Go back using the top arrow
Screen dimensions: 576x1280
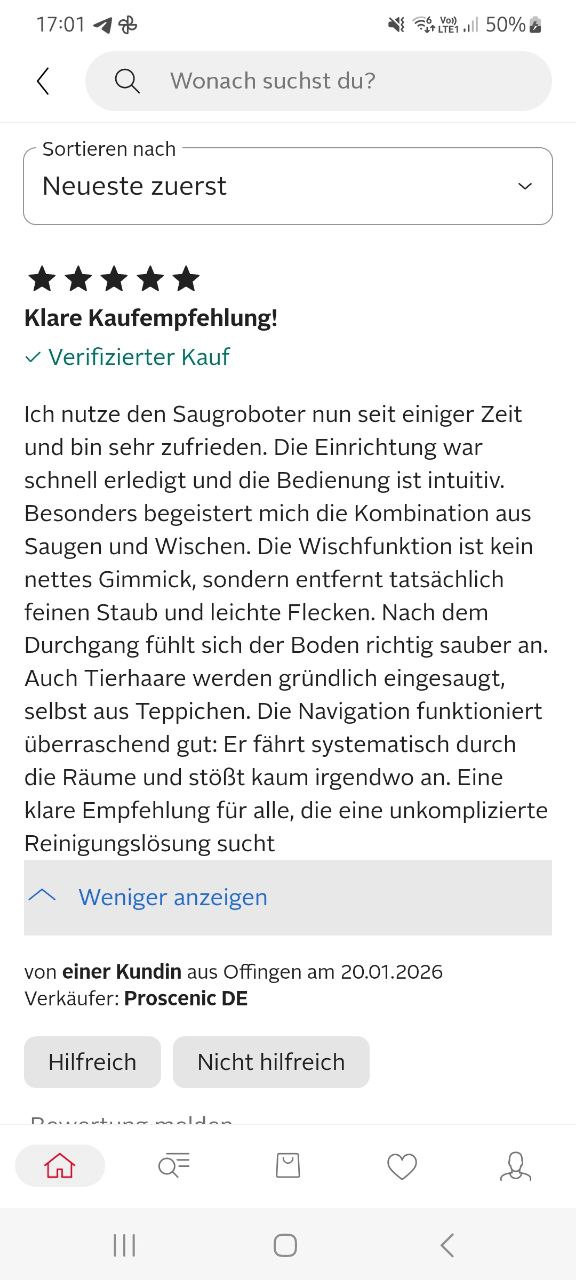(42, 81)
